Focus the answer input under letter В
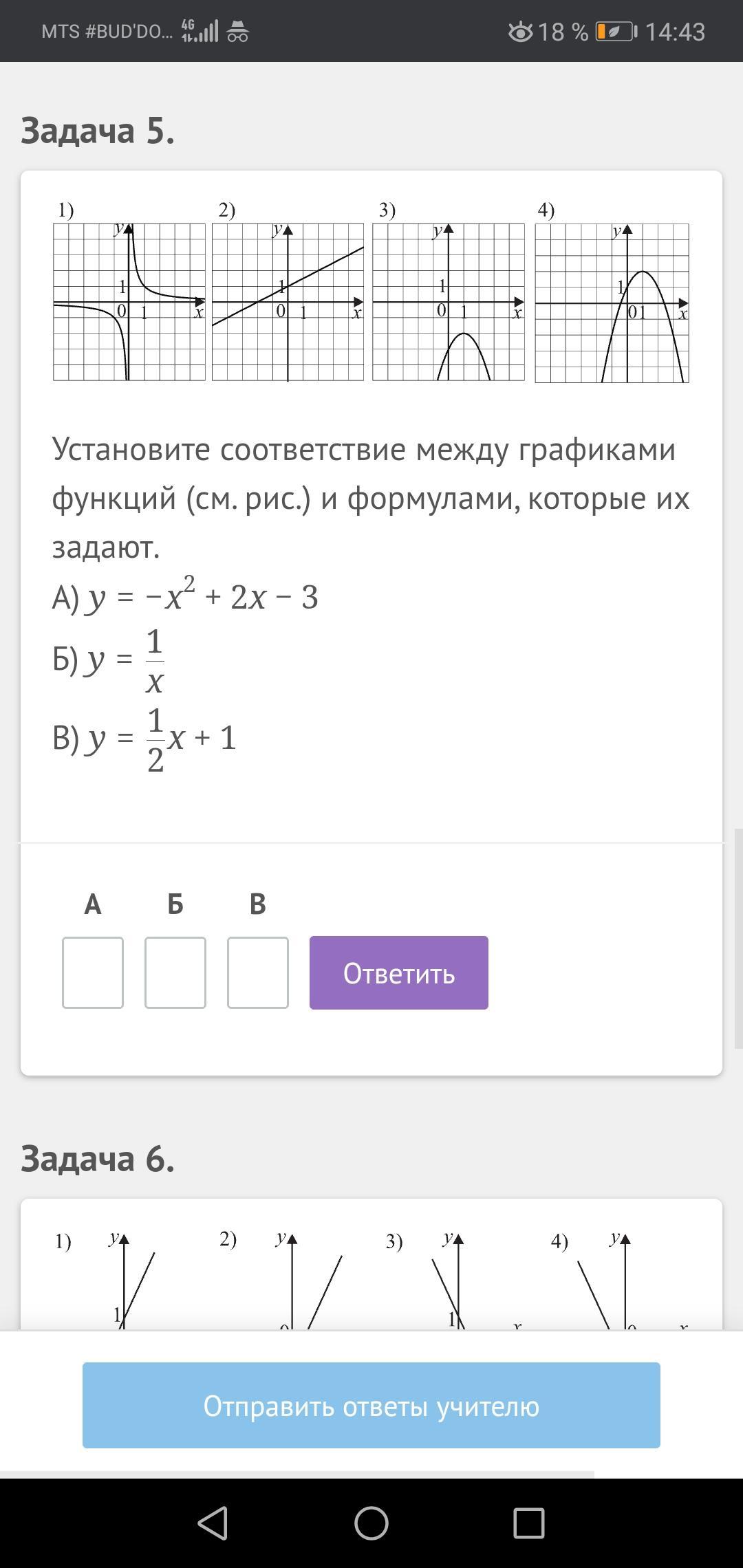The width and height of the screenshot is (743, 1568). (x=258, y=972)
